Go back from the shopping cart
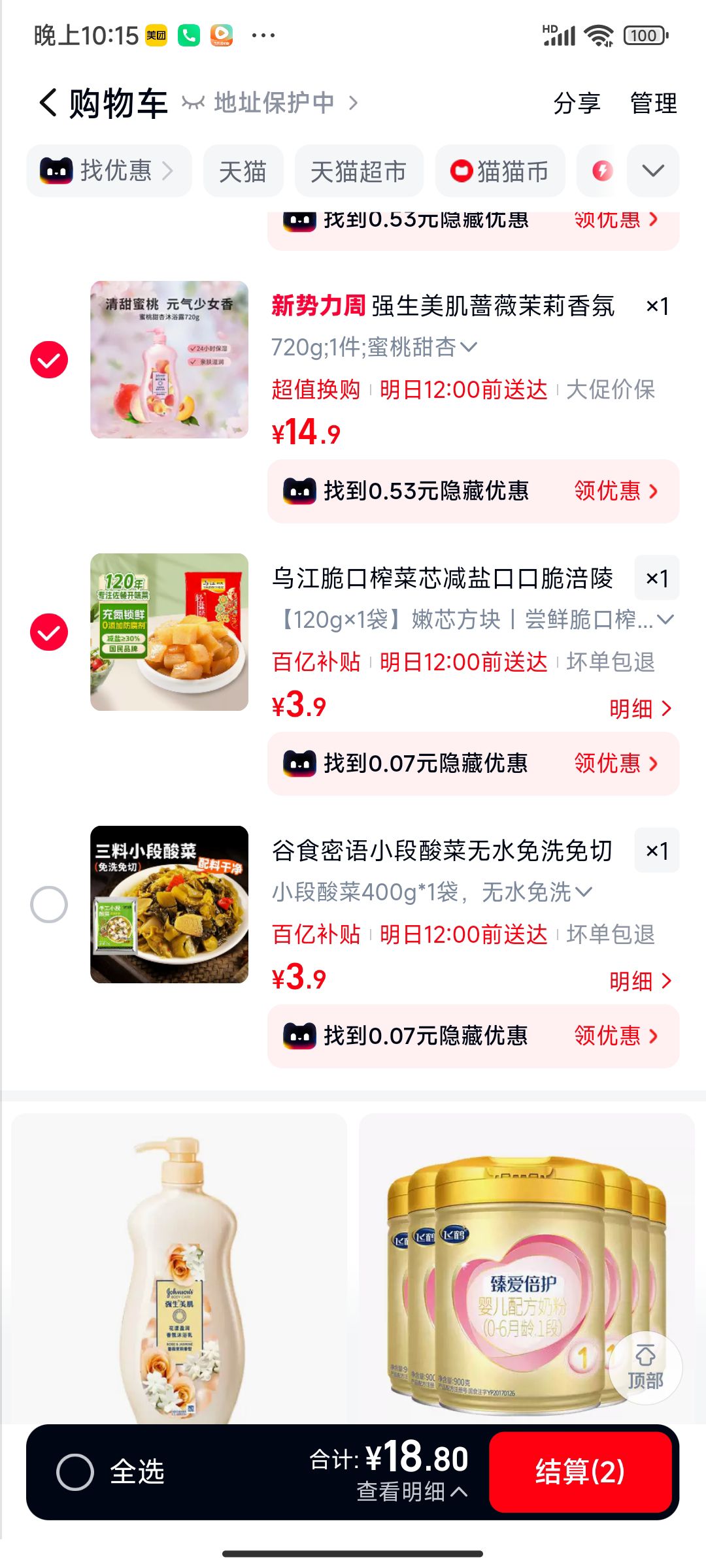 click(x=48, y=103)
